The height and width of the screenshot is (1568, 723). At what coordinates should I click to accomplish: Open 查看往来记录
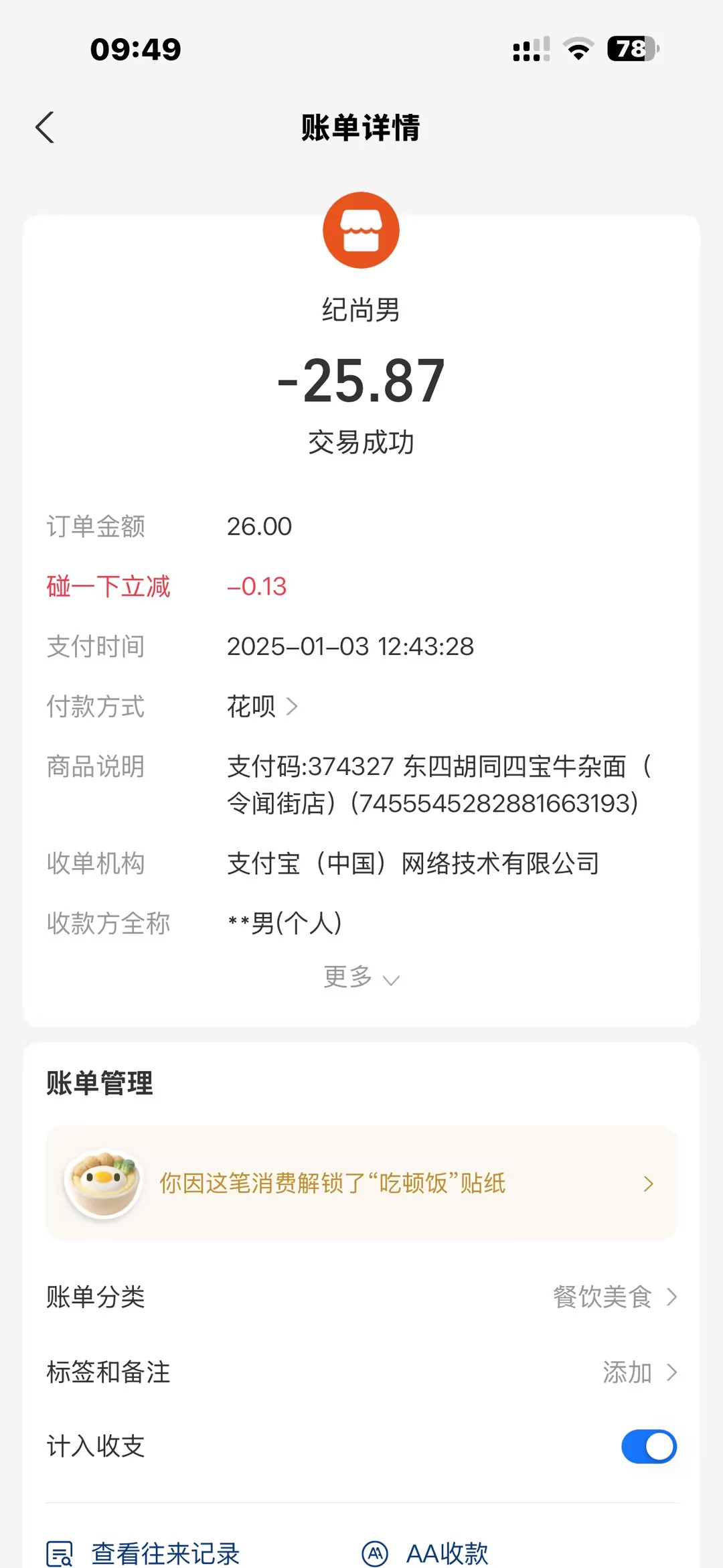tap(143, 1553)
